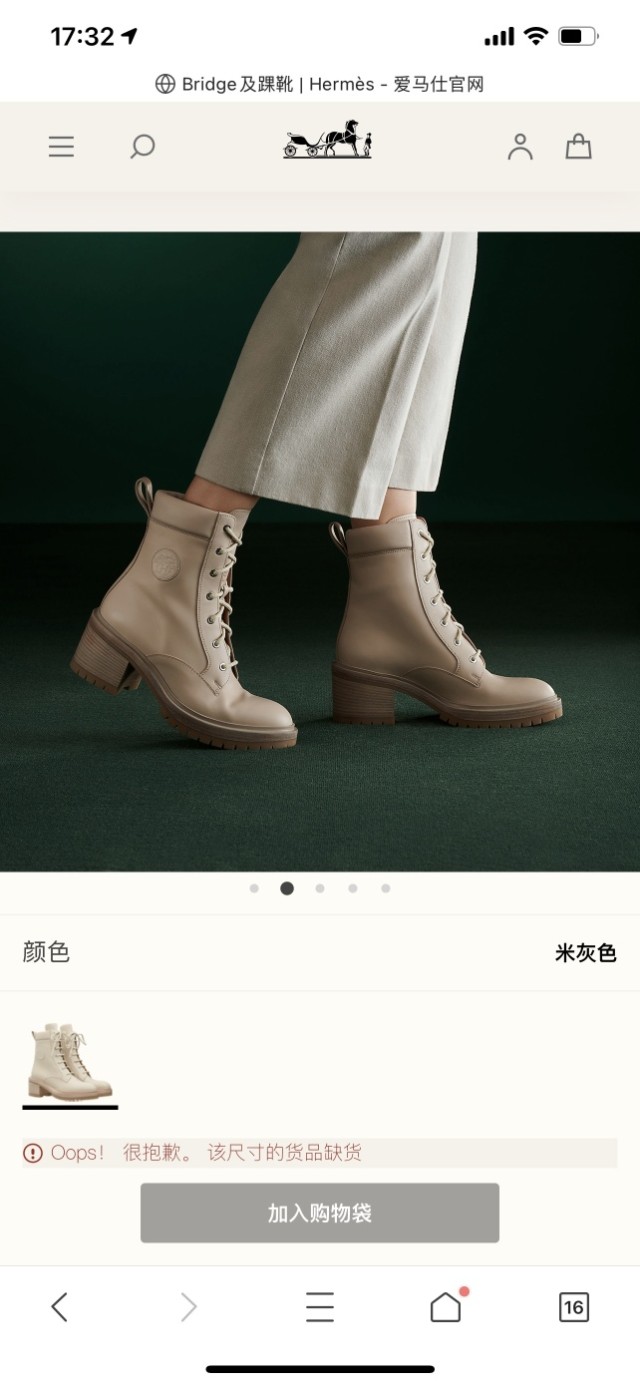Open the account profile icon
This screenshot has height=1385, width=640.
tap(520, 147)
